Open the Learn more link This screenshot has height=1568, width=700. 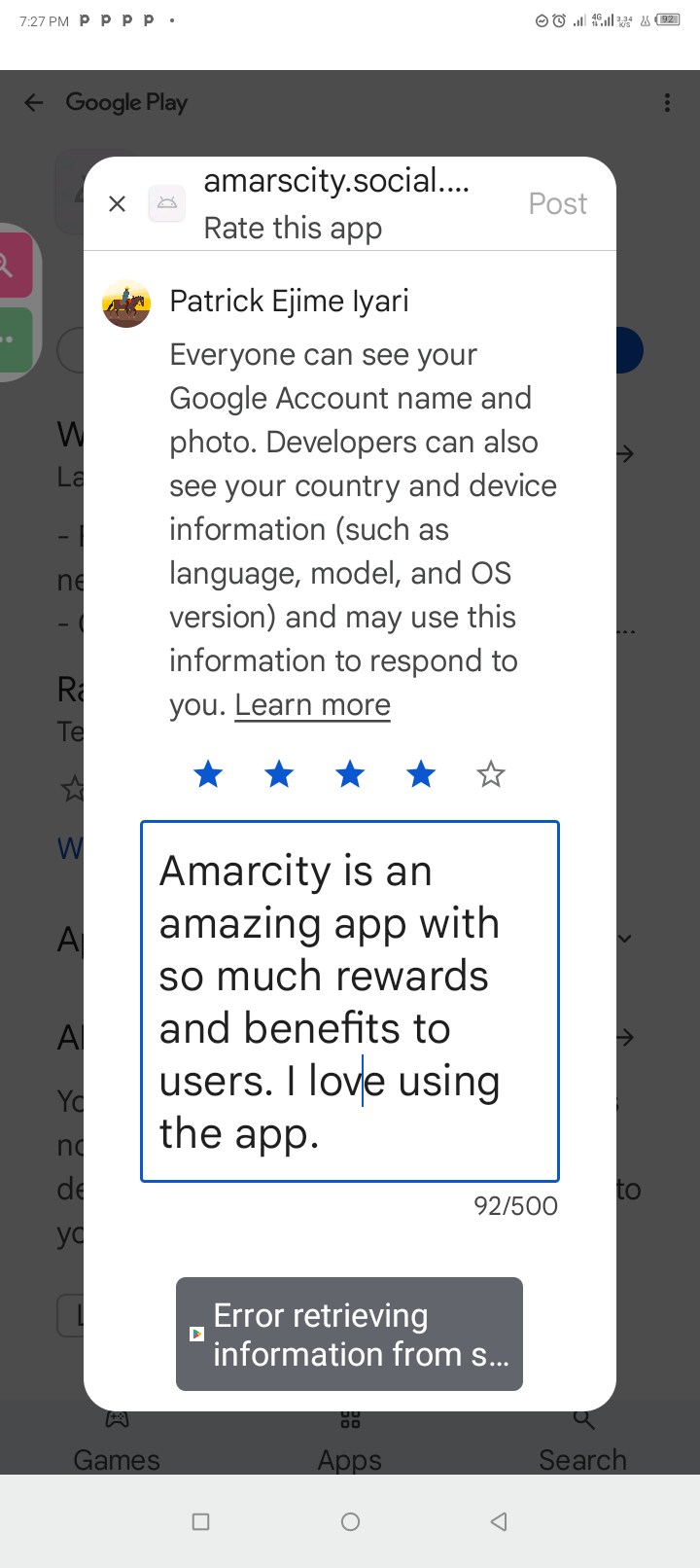312,704
